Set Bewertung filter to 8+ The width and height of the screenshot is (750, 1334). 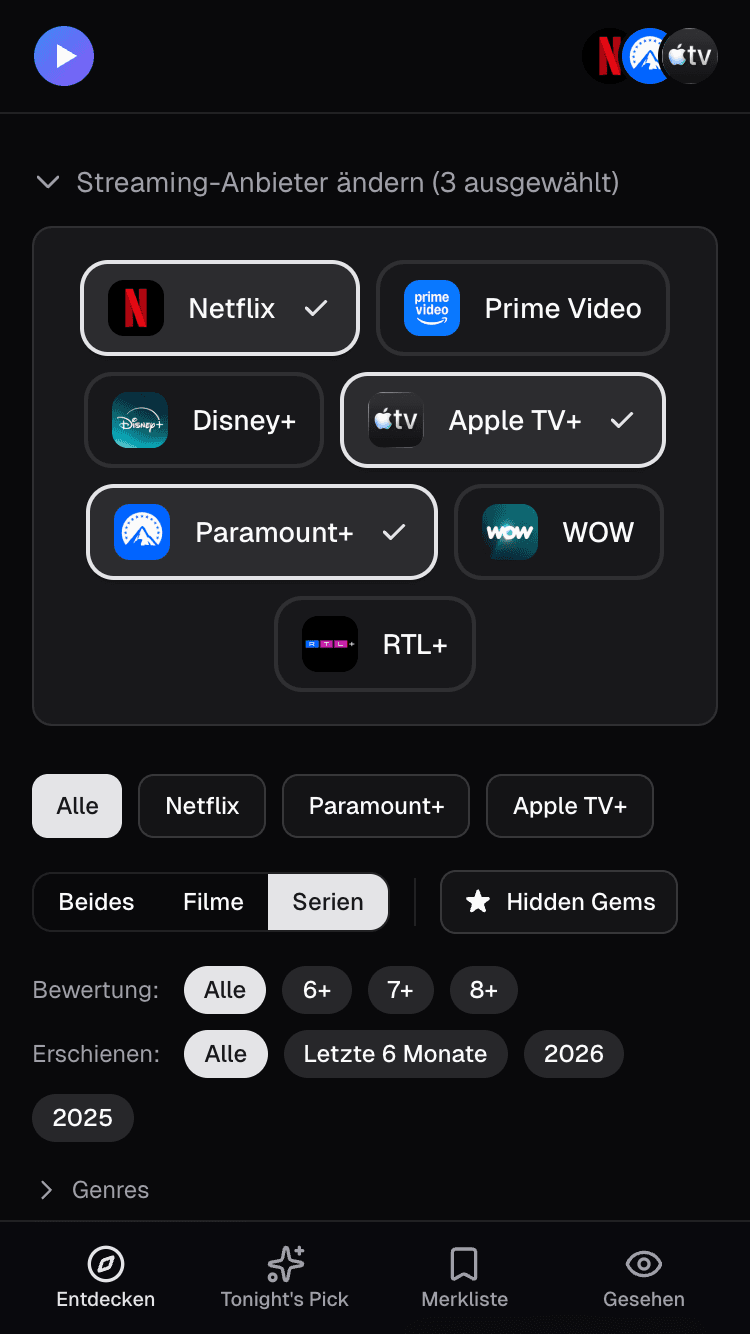coord(484,990)
